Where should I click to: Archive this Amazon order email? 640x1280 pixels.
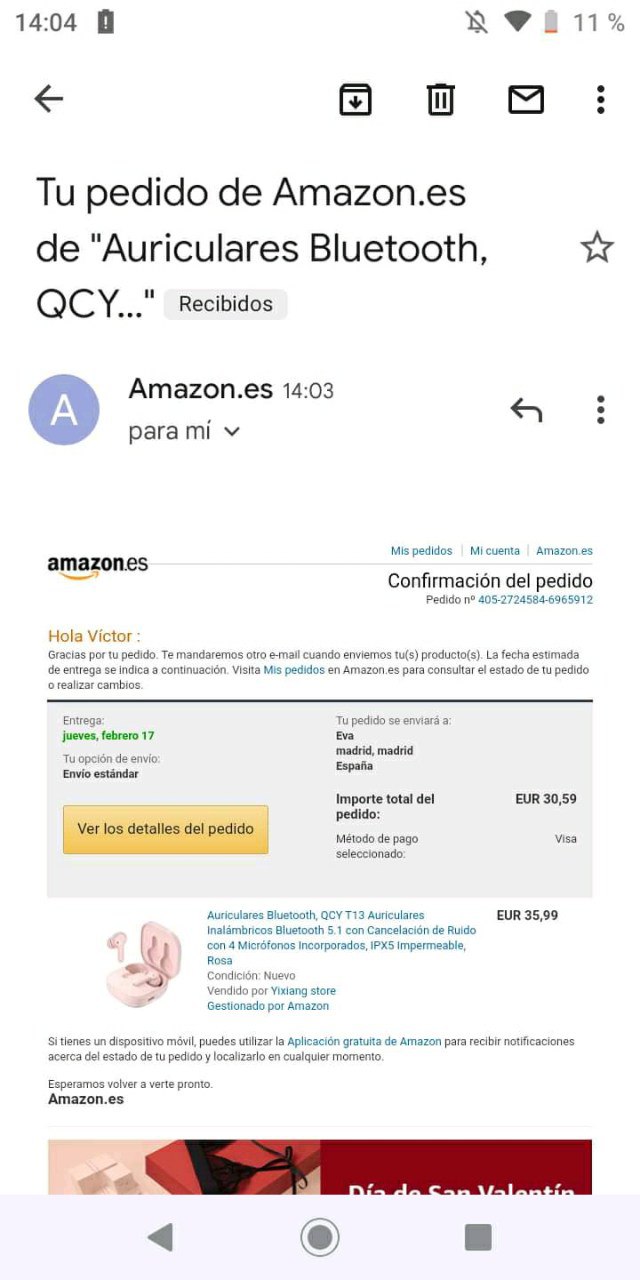[x=355, y=99]
